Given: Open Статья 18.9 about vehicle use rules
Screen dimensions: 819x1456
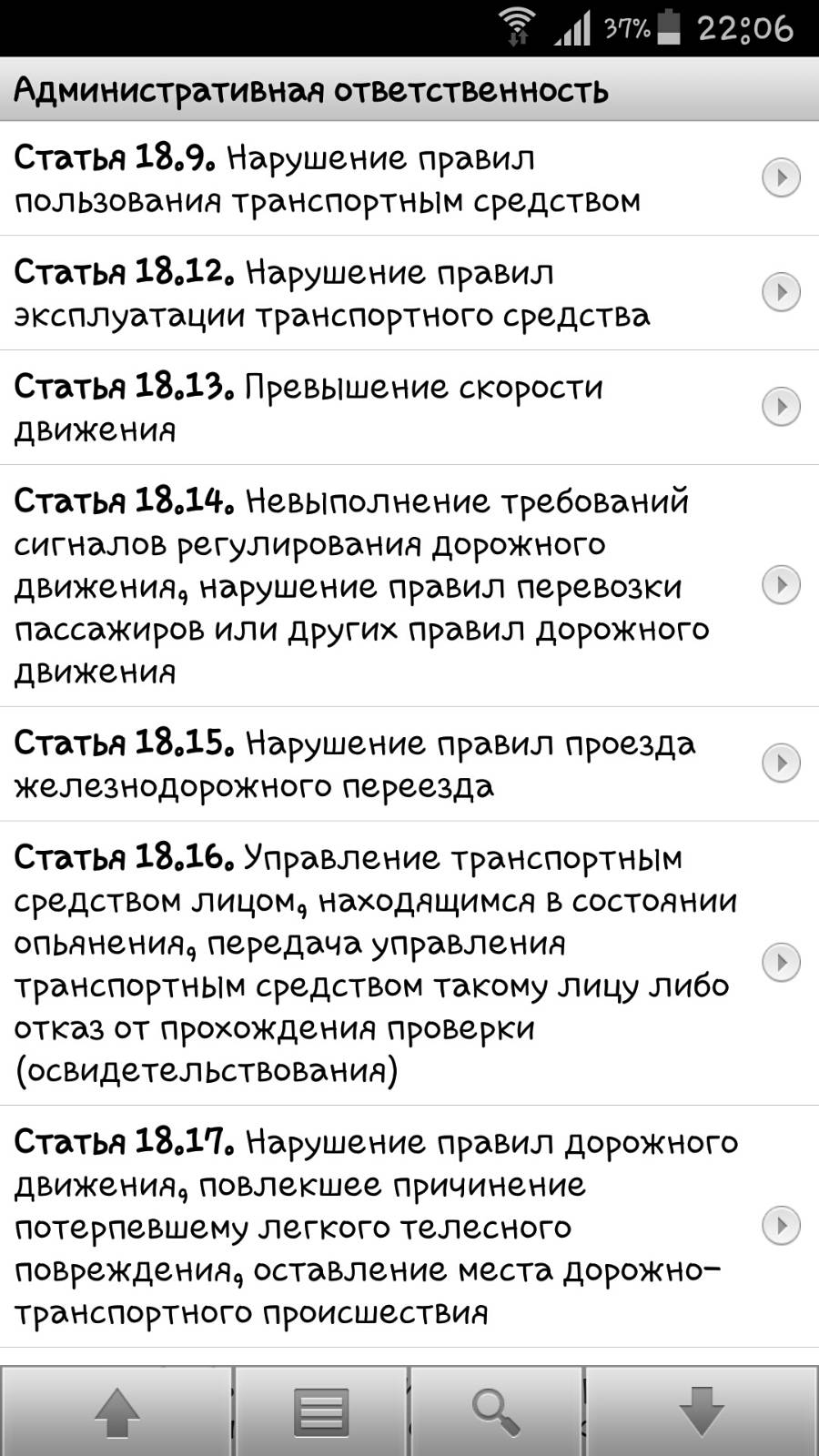Looking at the screenshot, I should click(409, 178).
